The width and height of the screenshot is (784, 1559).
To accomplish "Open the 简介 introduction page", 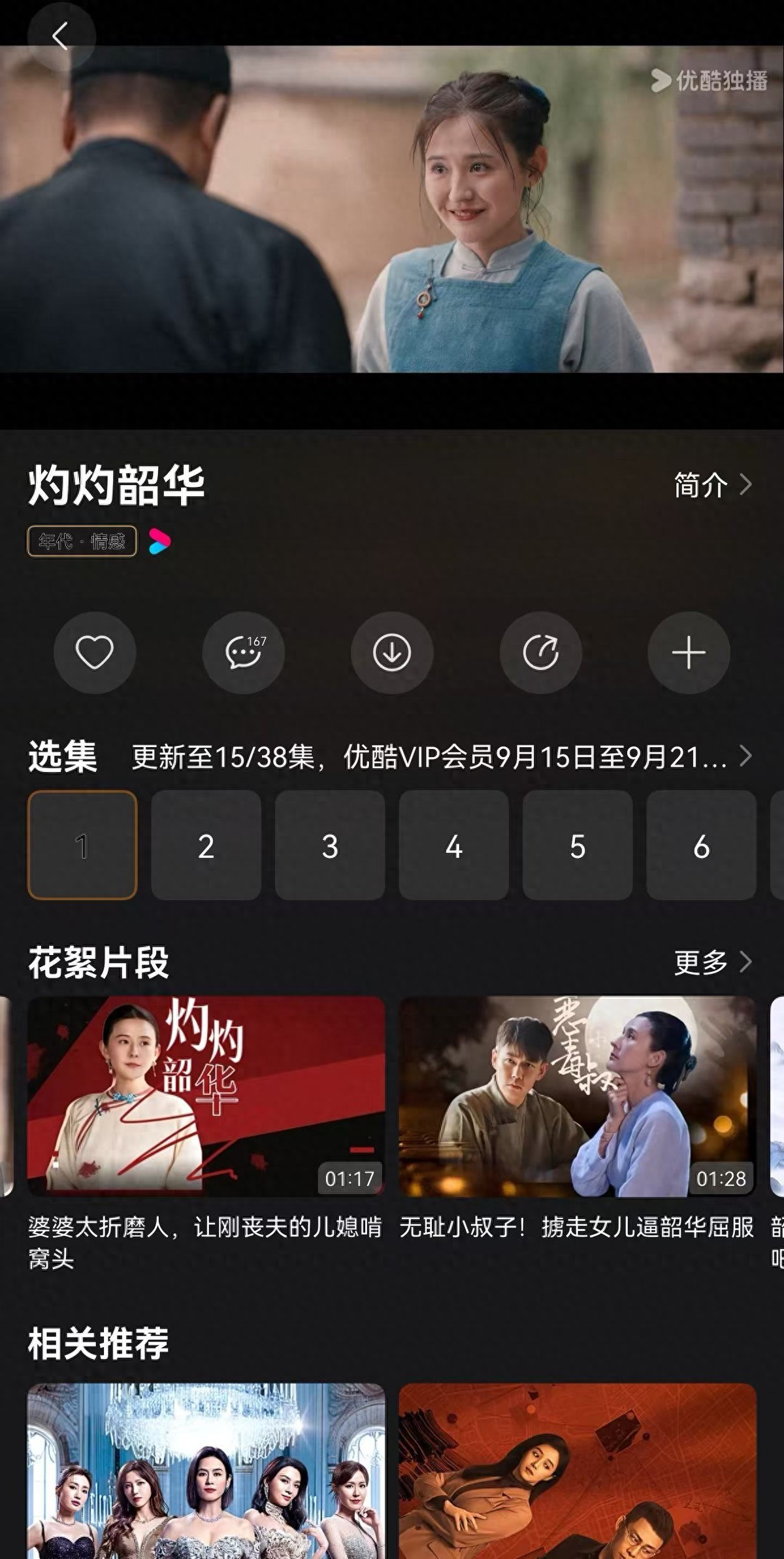I will click(712, 485).
